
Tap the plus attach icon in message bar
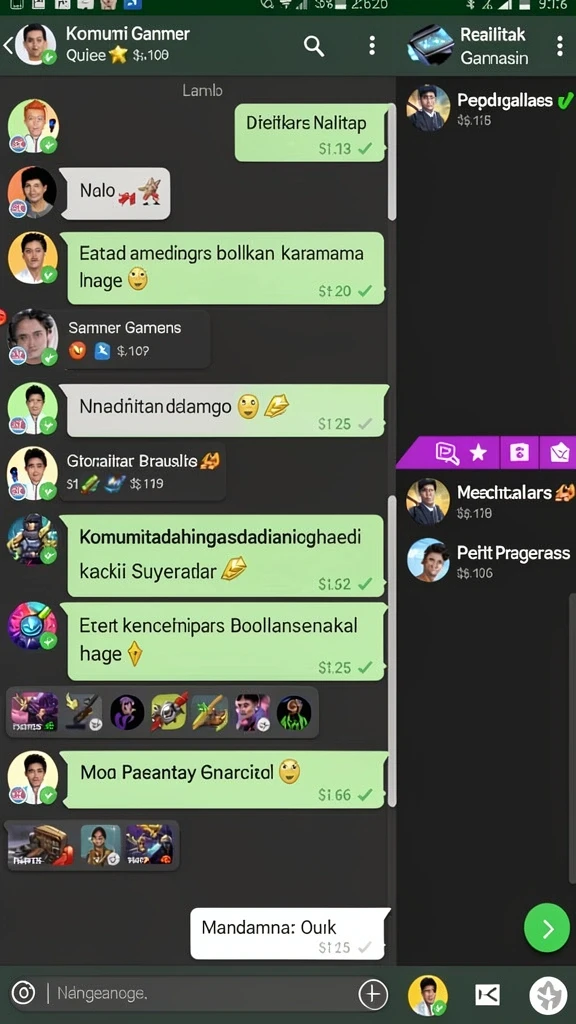click(x=373, y=995)
